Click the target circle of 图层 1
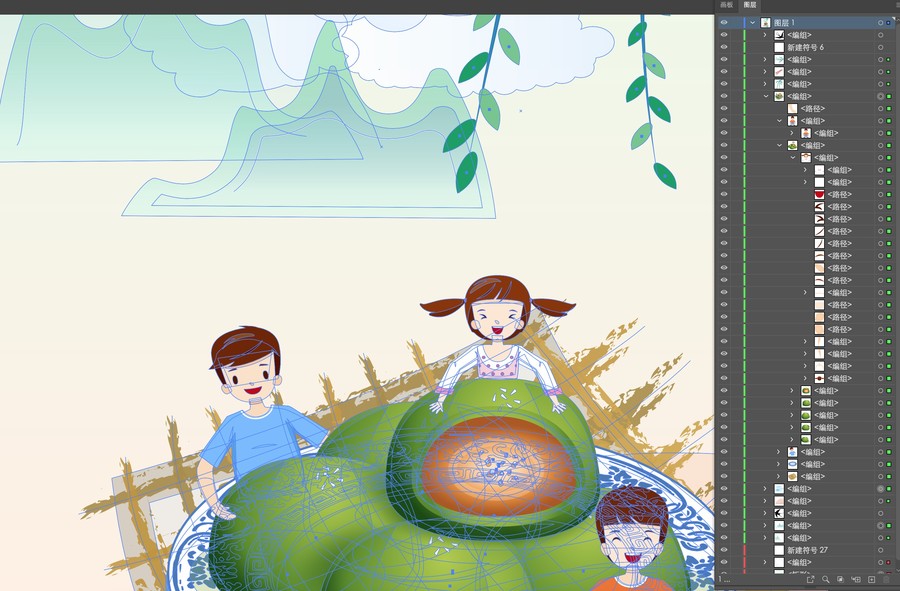900x591 pixels. pos(880,22)
